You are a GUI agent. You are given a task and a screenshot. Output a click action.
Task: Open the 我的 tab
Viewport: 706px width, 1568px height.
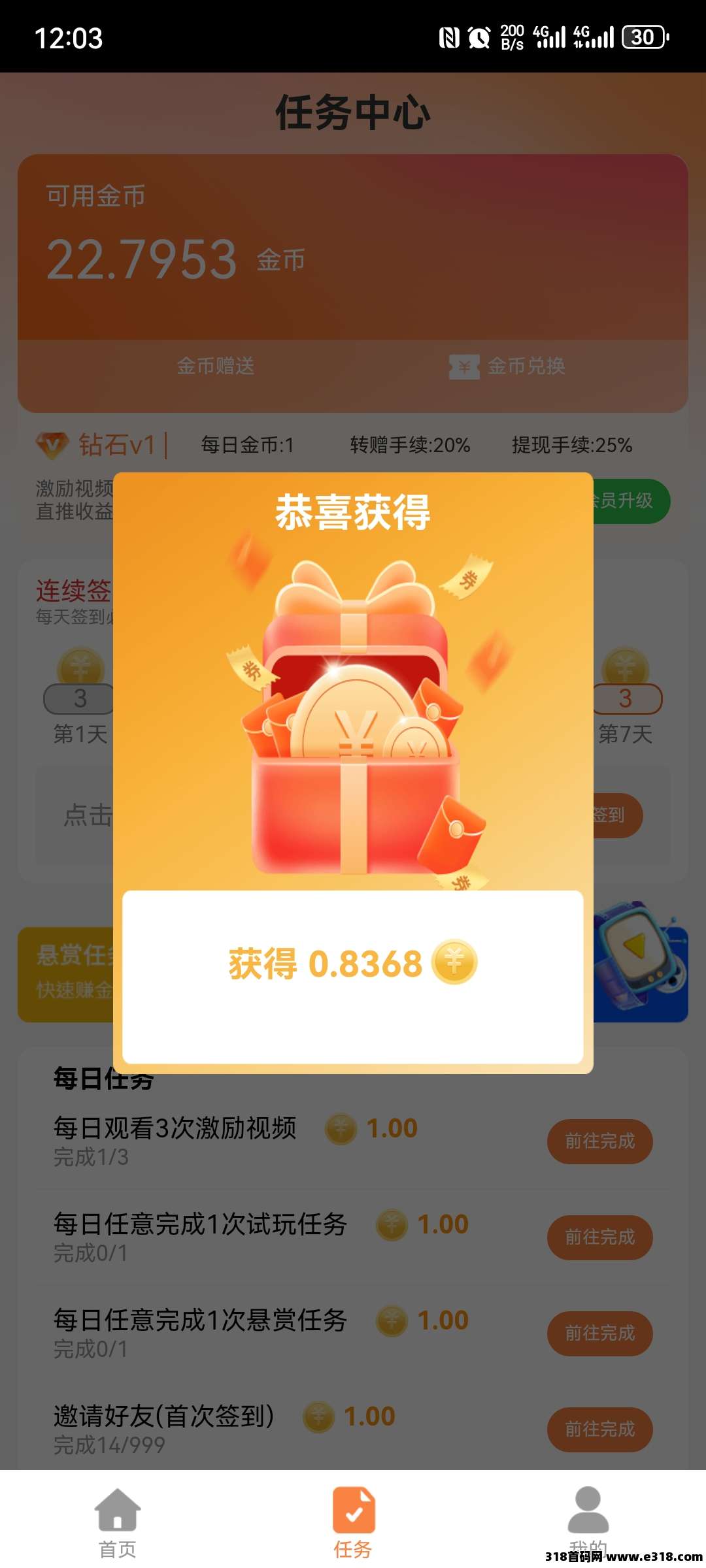(588, 1519)
